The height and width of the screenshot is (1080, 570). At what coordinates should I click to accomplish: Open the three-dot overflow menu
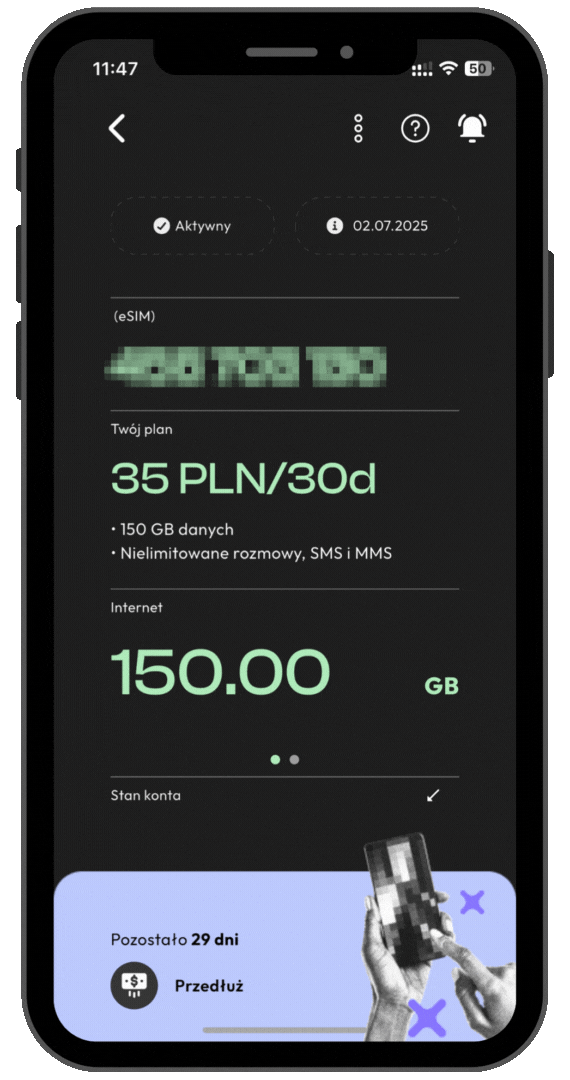[x=358, y=129]
